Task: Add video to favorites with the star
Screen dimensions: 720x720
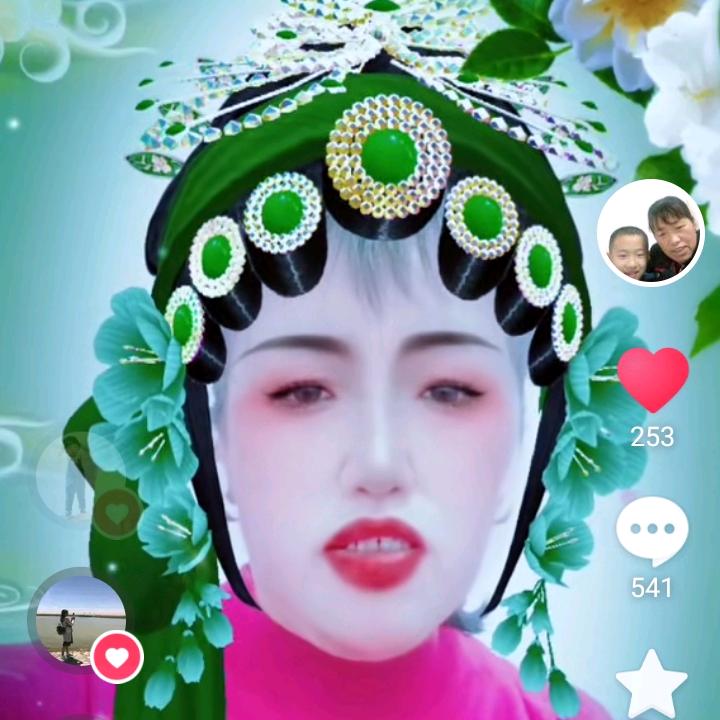Action: pyautogui.click(x=652, y=685)
